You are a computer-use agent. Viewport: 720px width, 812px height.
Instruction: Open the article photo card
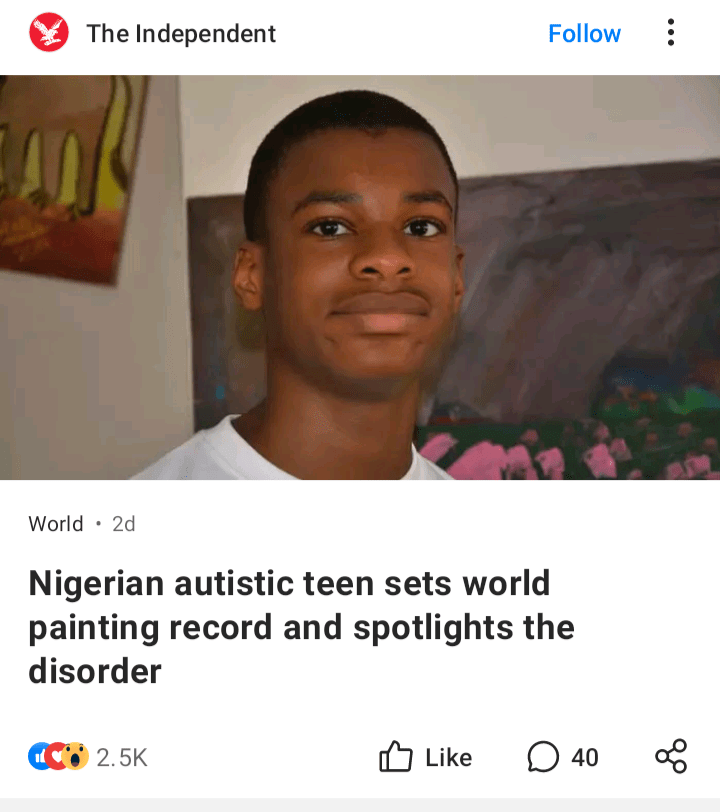(x=360, y=277)
